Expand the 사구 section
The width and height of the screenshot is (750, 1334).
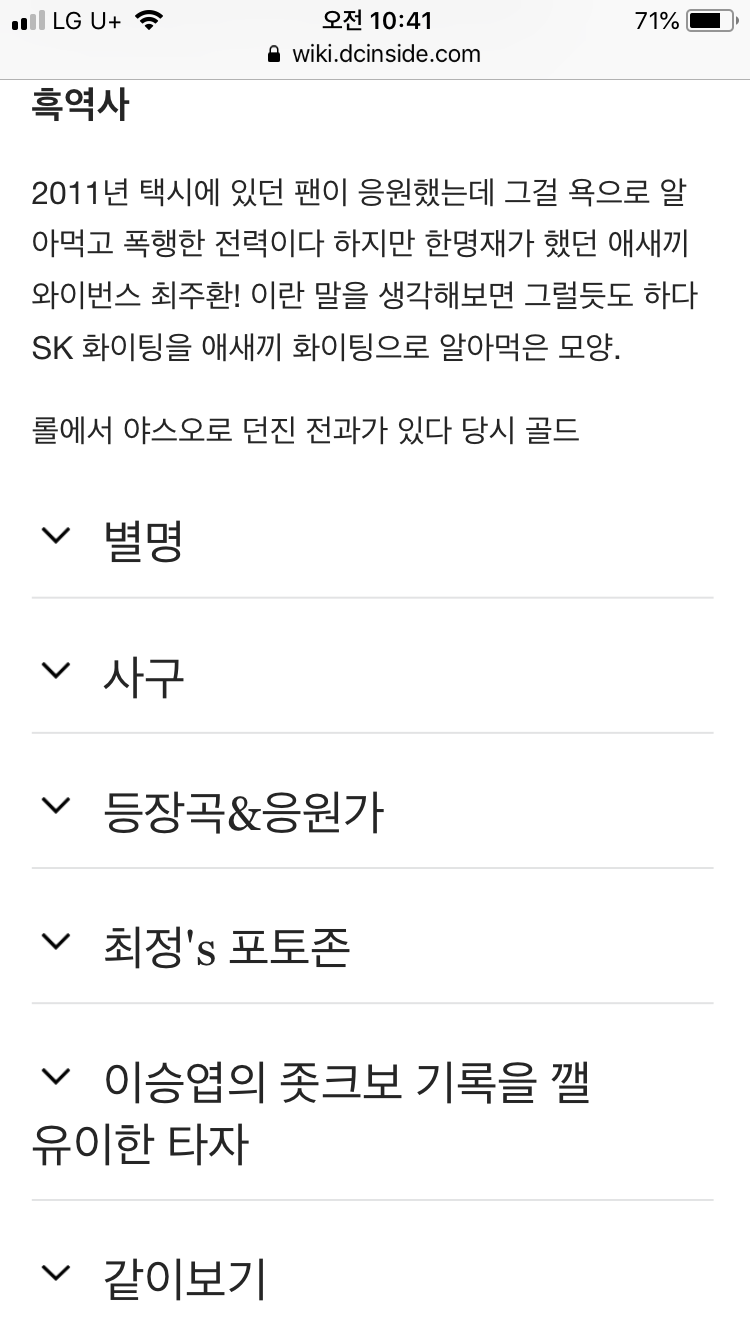tap(143, 676)
